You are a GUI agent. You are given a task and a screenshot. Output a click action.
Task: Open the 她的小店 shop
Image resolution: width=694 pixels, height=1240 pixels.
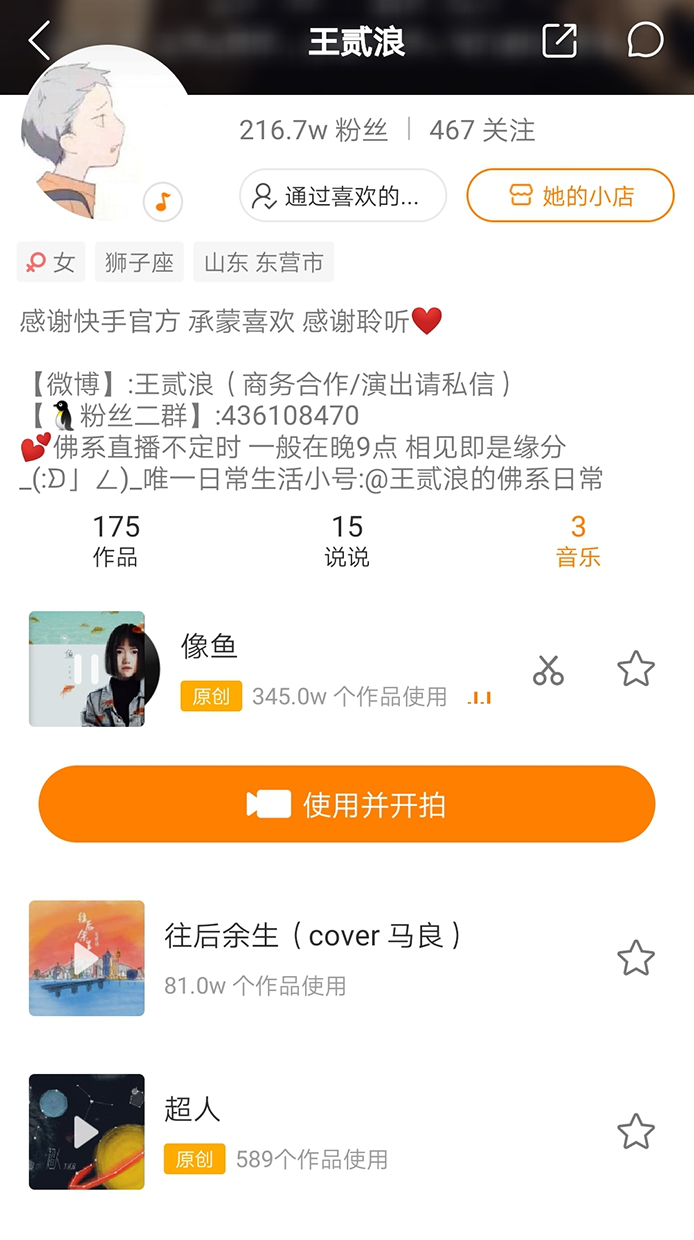pos(570,195)
